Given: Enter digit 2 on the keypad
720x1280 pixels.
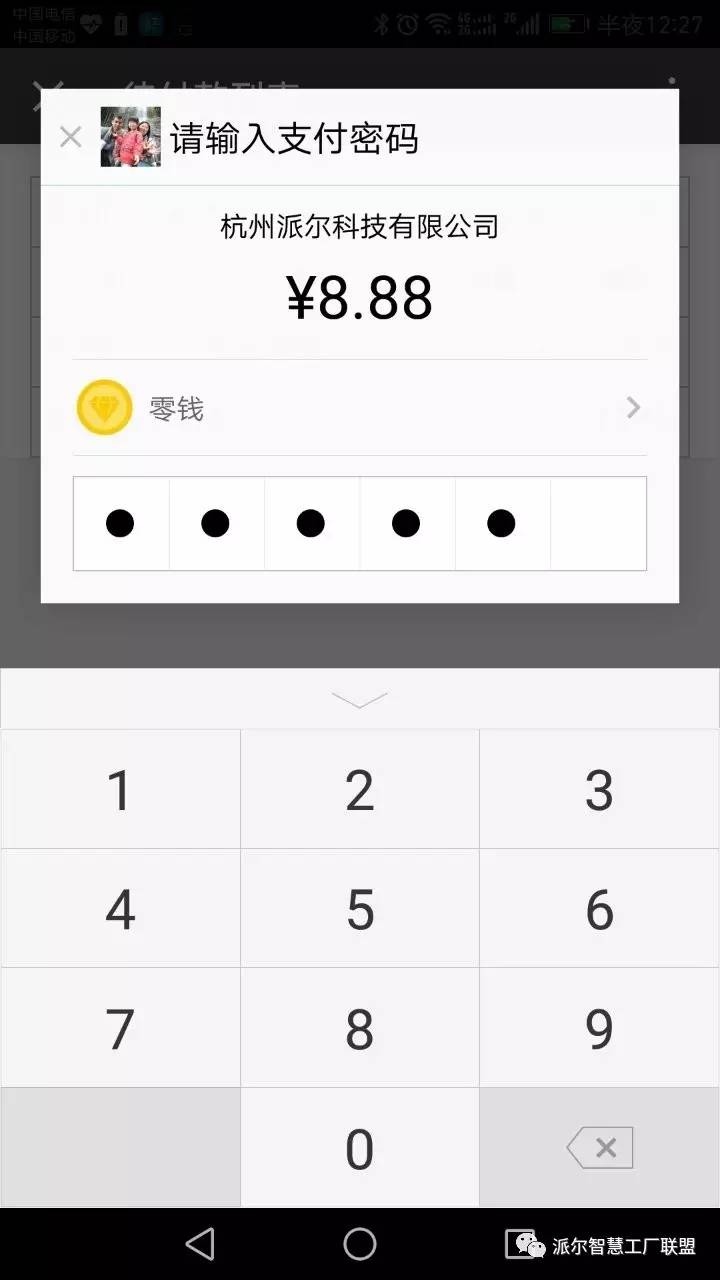Looking at the screenshot, I should pos(360,790).
